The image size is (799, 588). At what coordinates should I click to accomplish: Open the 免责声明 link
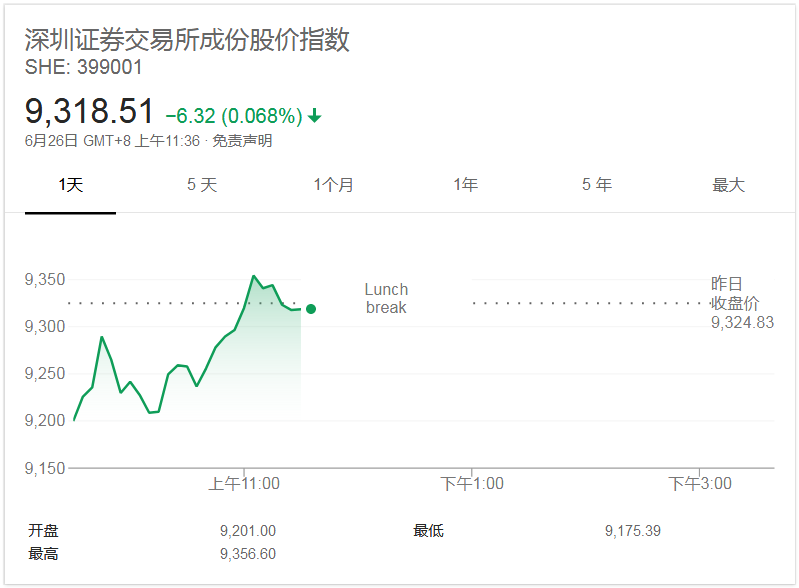(242, 141)
